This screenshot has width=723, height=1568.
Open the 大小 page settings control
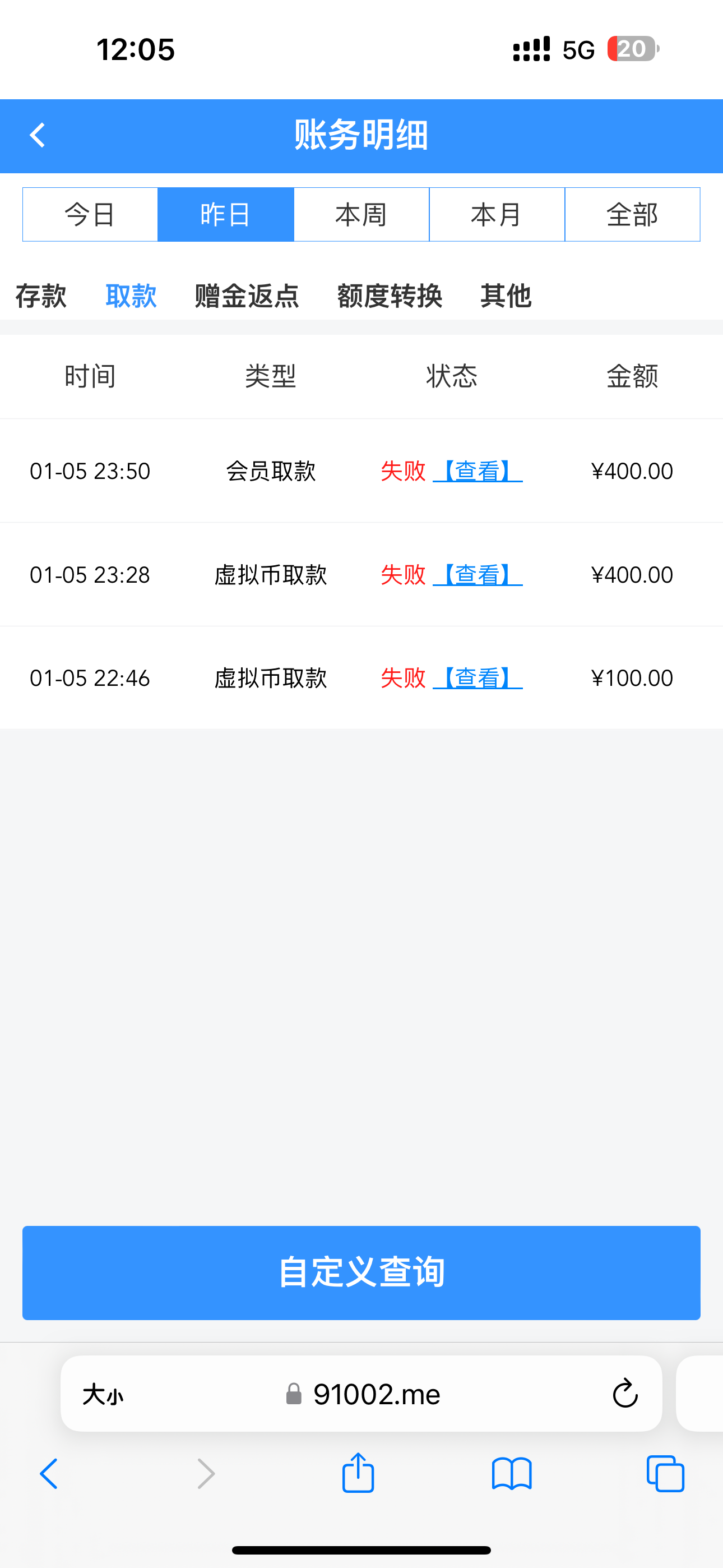point(104,1394)
